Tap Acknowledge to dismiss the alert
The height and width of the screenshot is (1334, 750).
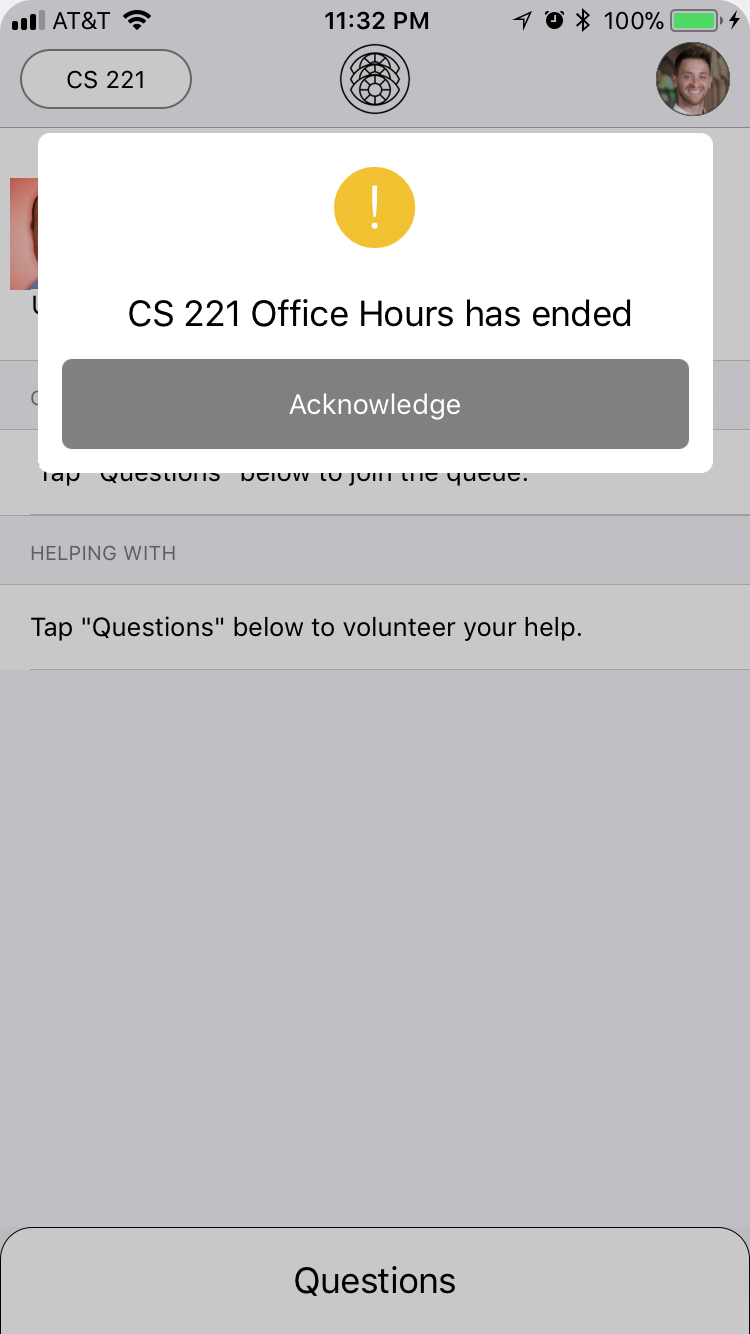(375, 404)
